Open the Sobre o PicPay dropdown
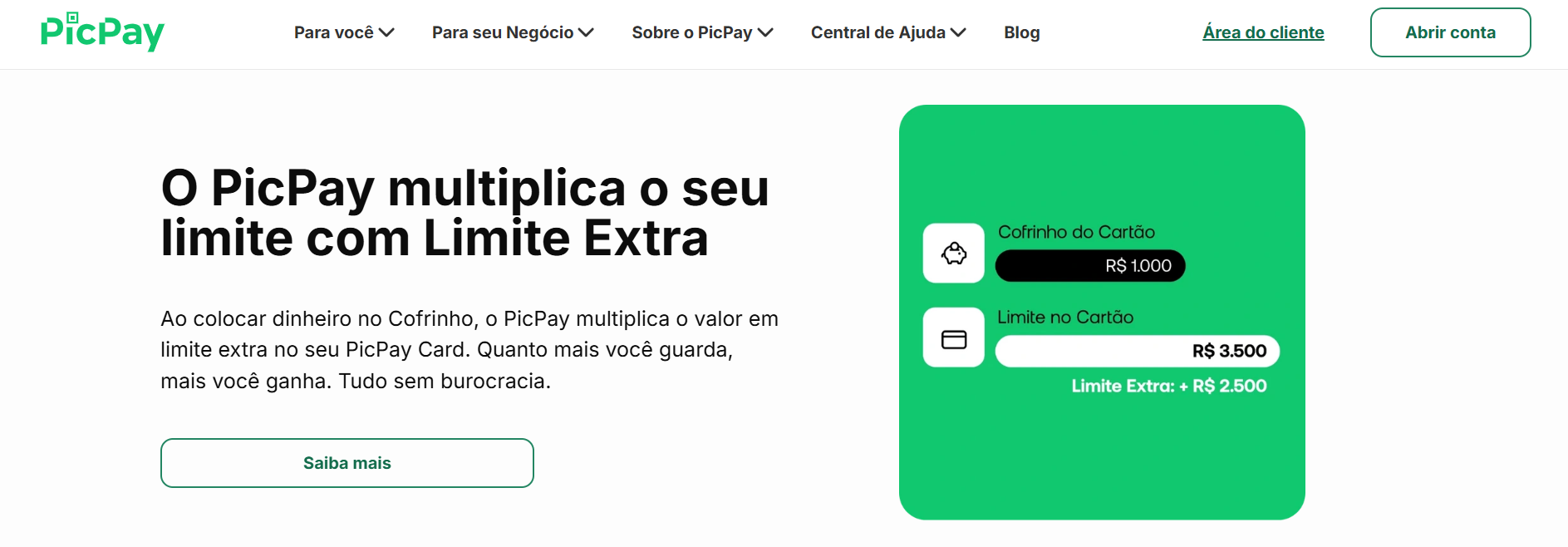 [701, 32]
